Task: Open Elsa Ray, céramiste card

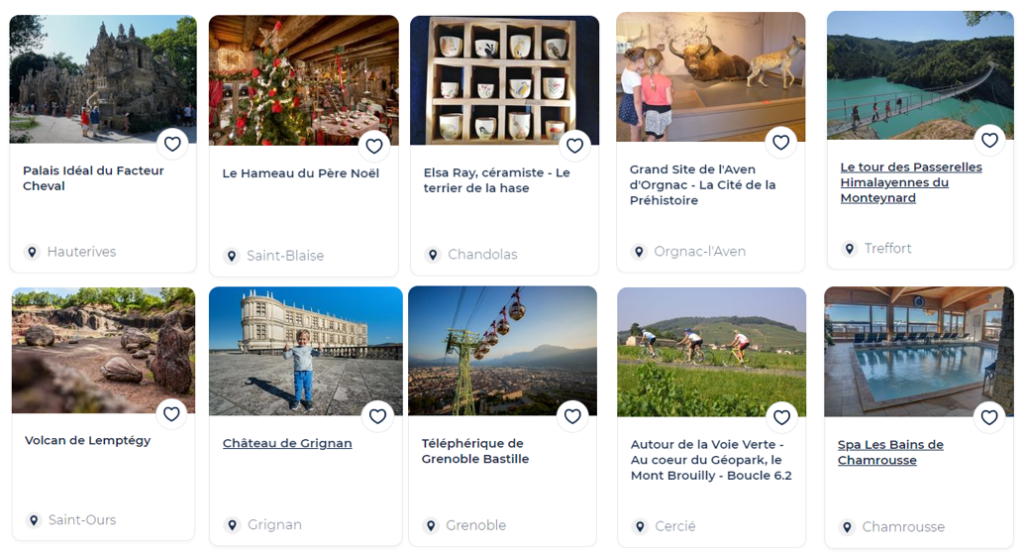Action: click(496, 180)
